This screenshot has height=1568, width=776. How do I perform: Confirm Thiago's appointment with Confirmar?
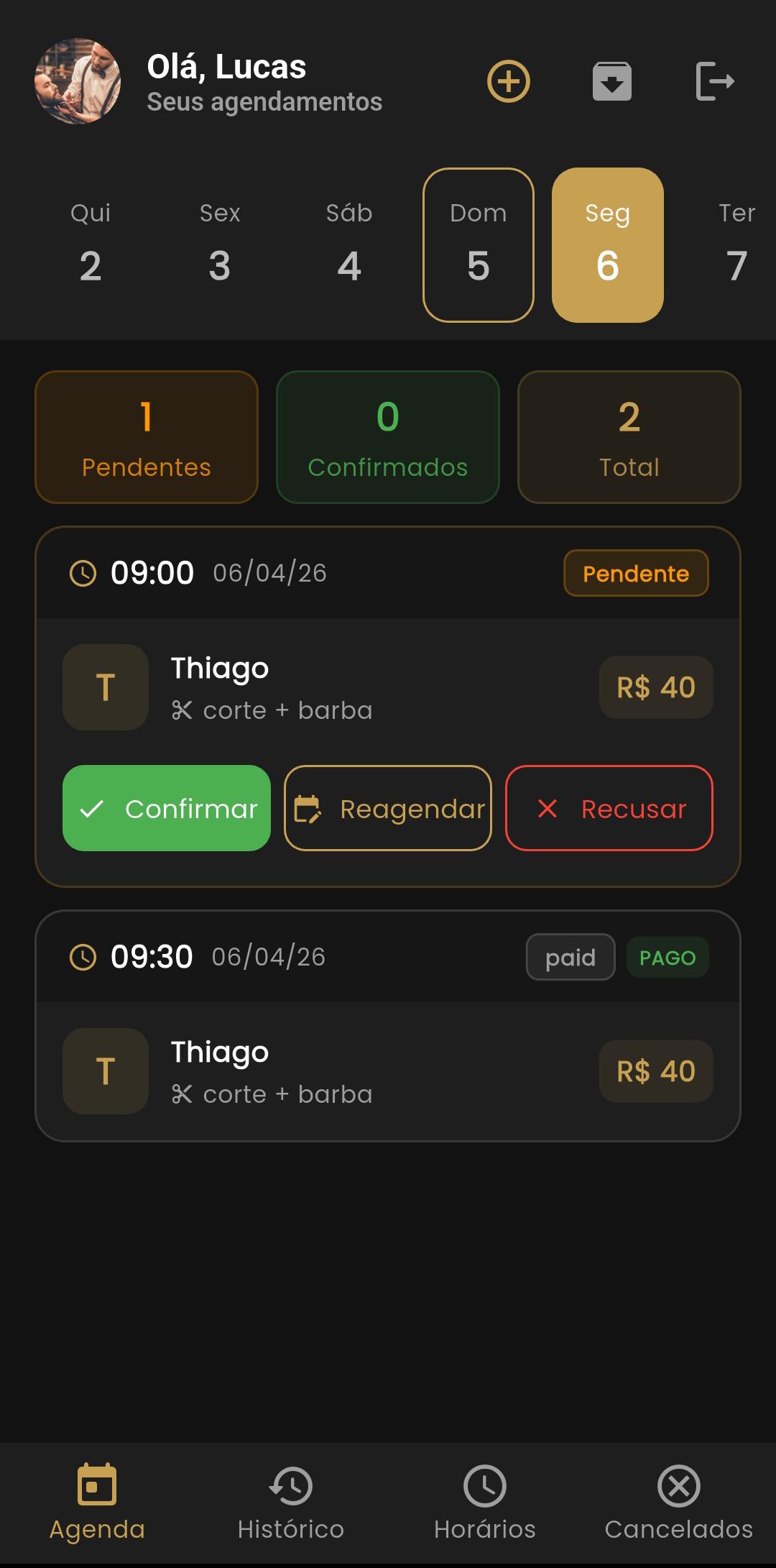(165, 809)
